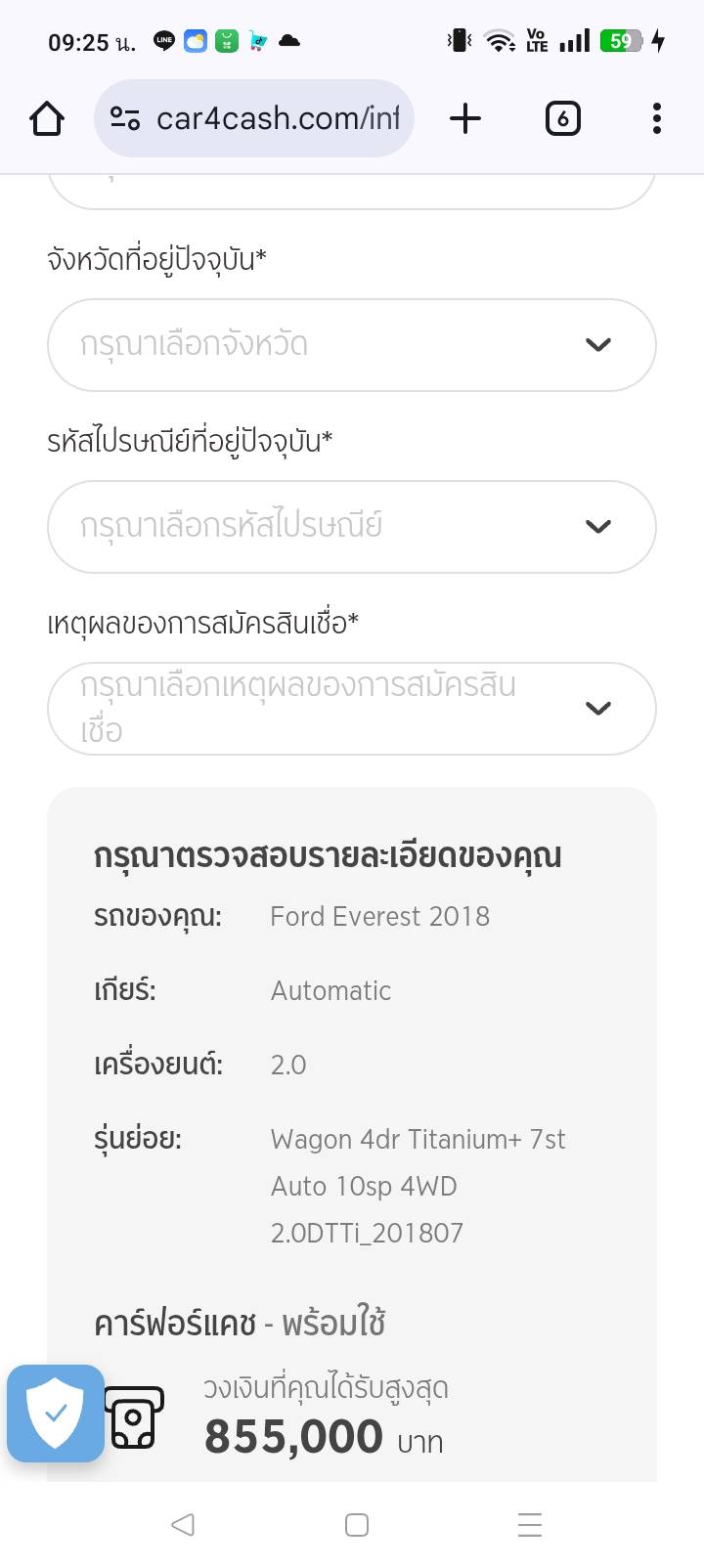Open the tab switcher showing 6 tabs

coord(562,119)
